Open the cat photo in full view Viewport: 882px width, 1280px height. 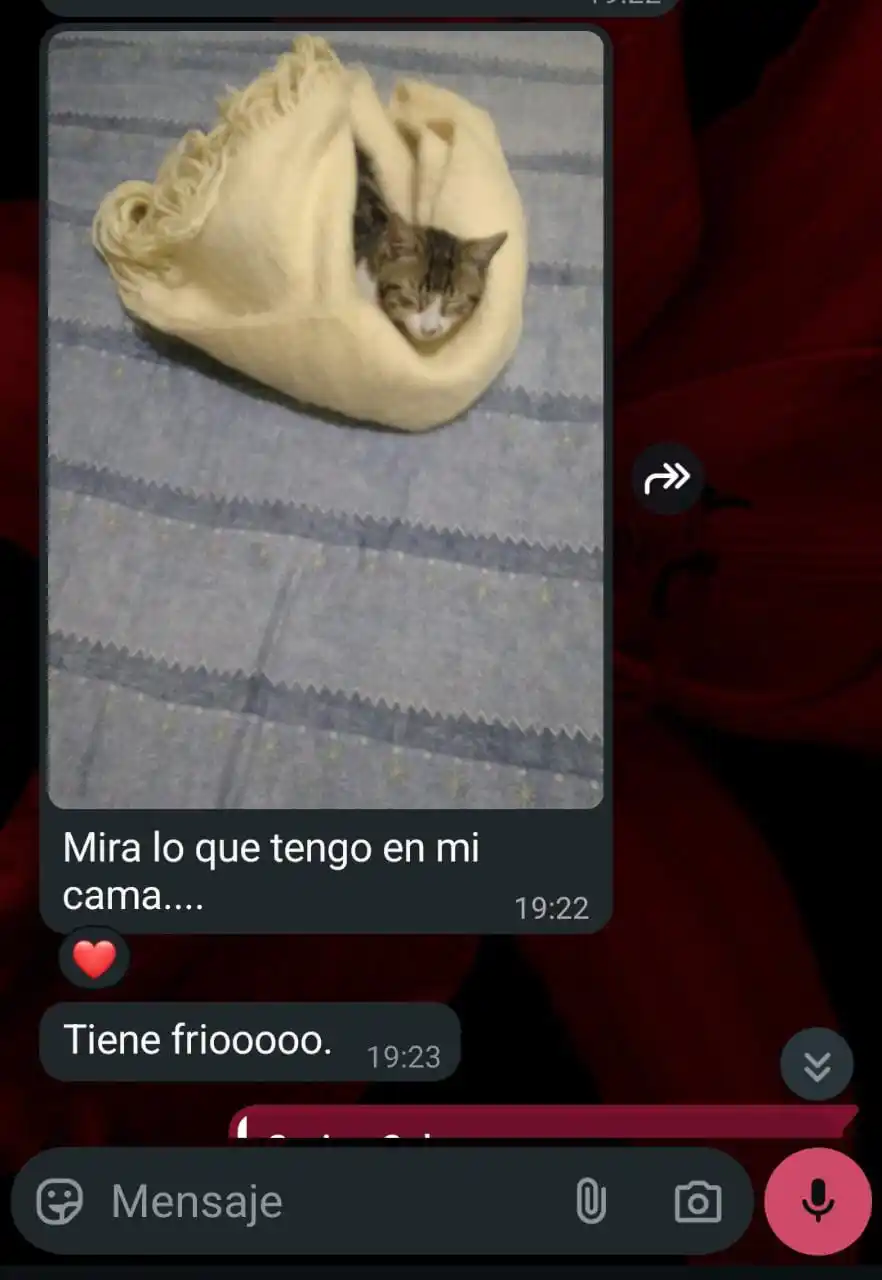tap(325, 420)
